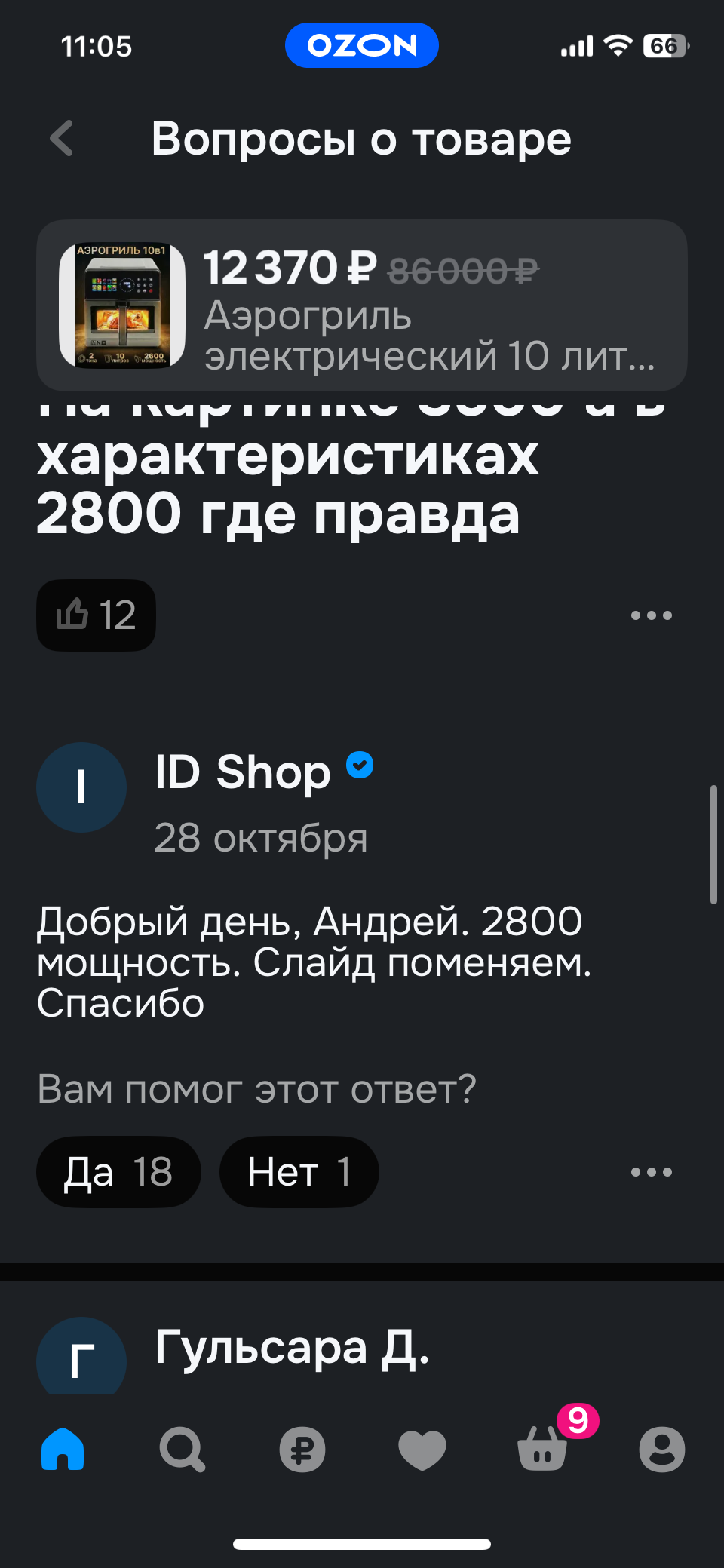
Task: Open the question's three-dot menu
Action: (x=652, y=615)
